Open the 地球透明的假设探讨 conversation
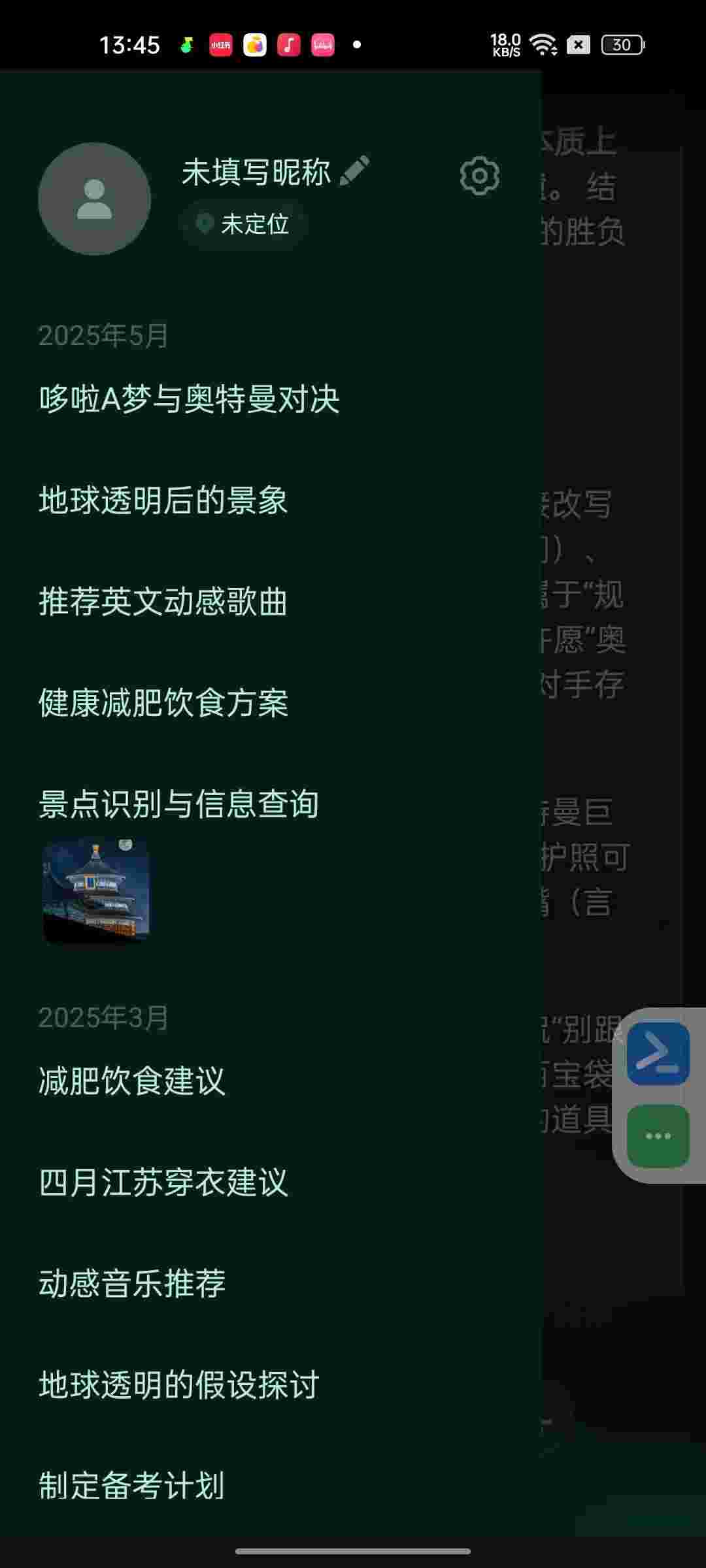 click(x=178, y=1384)
